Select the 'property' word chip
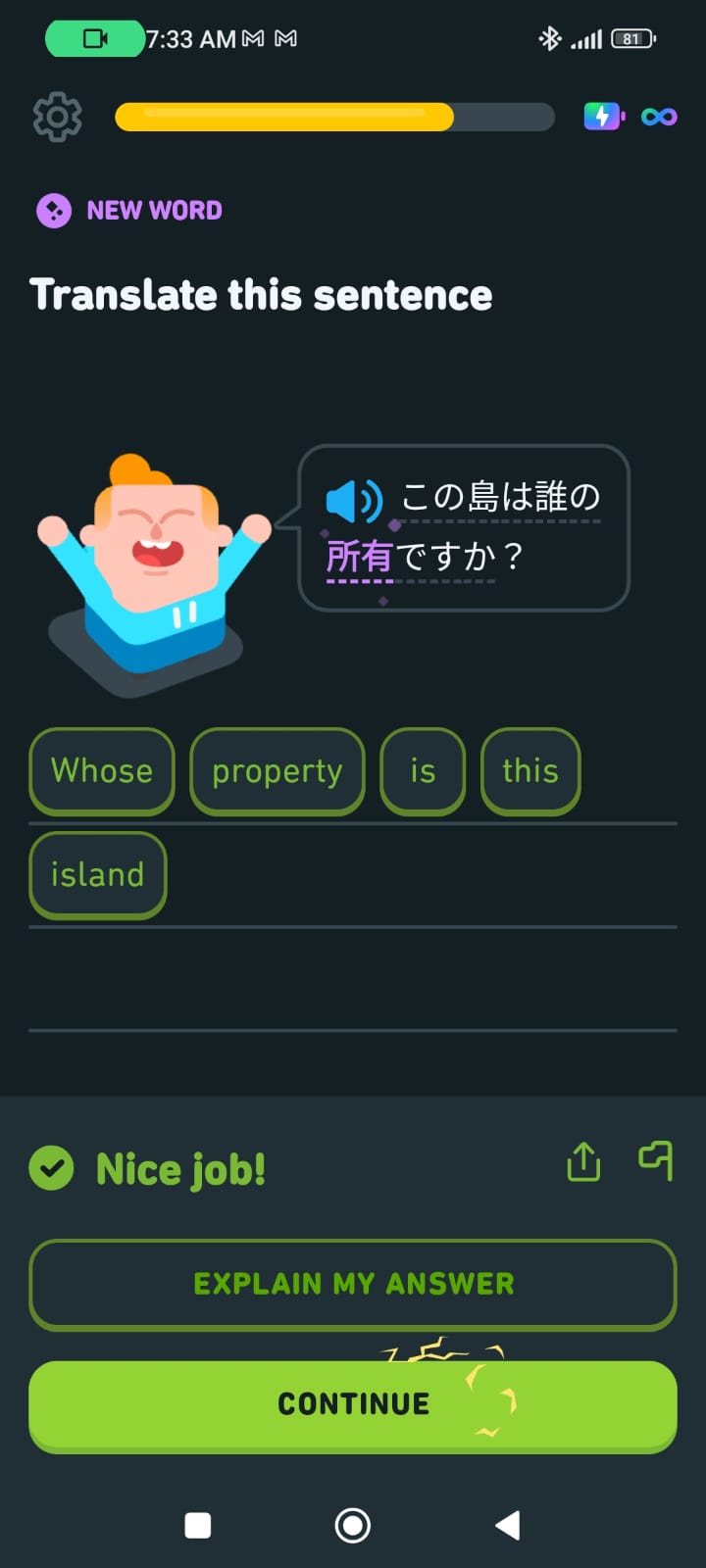The image size is (706, 1568). [x=277, y=771]
